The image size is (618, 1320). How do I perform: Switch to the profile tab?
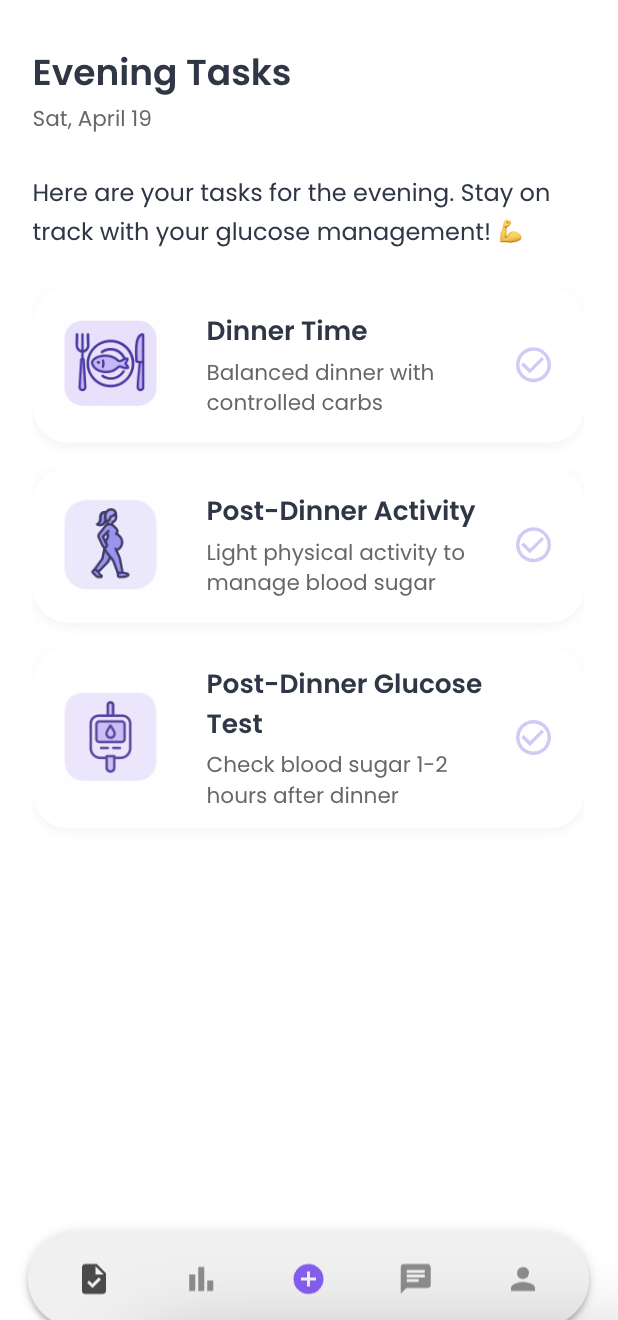[522, 1278]
